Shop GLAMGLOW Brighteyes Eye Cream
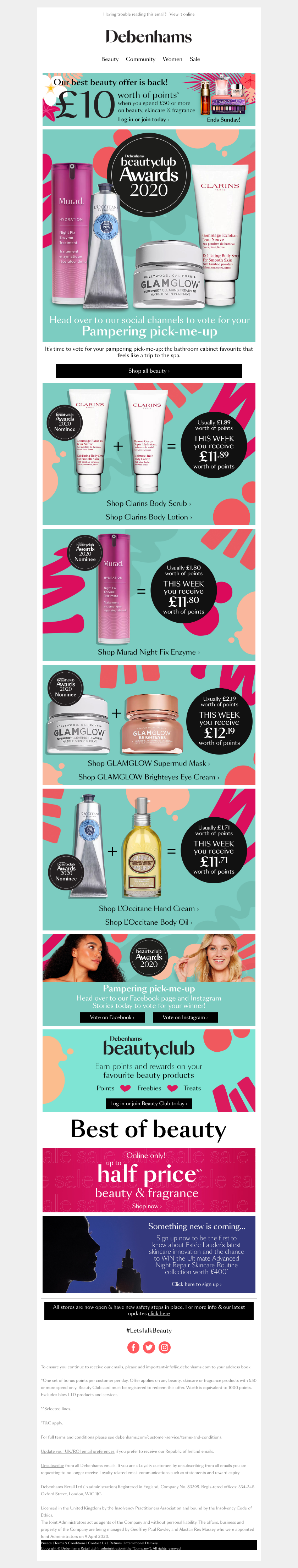 click(149, 777)
